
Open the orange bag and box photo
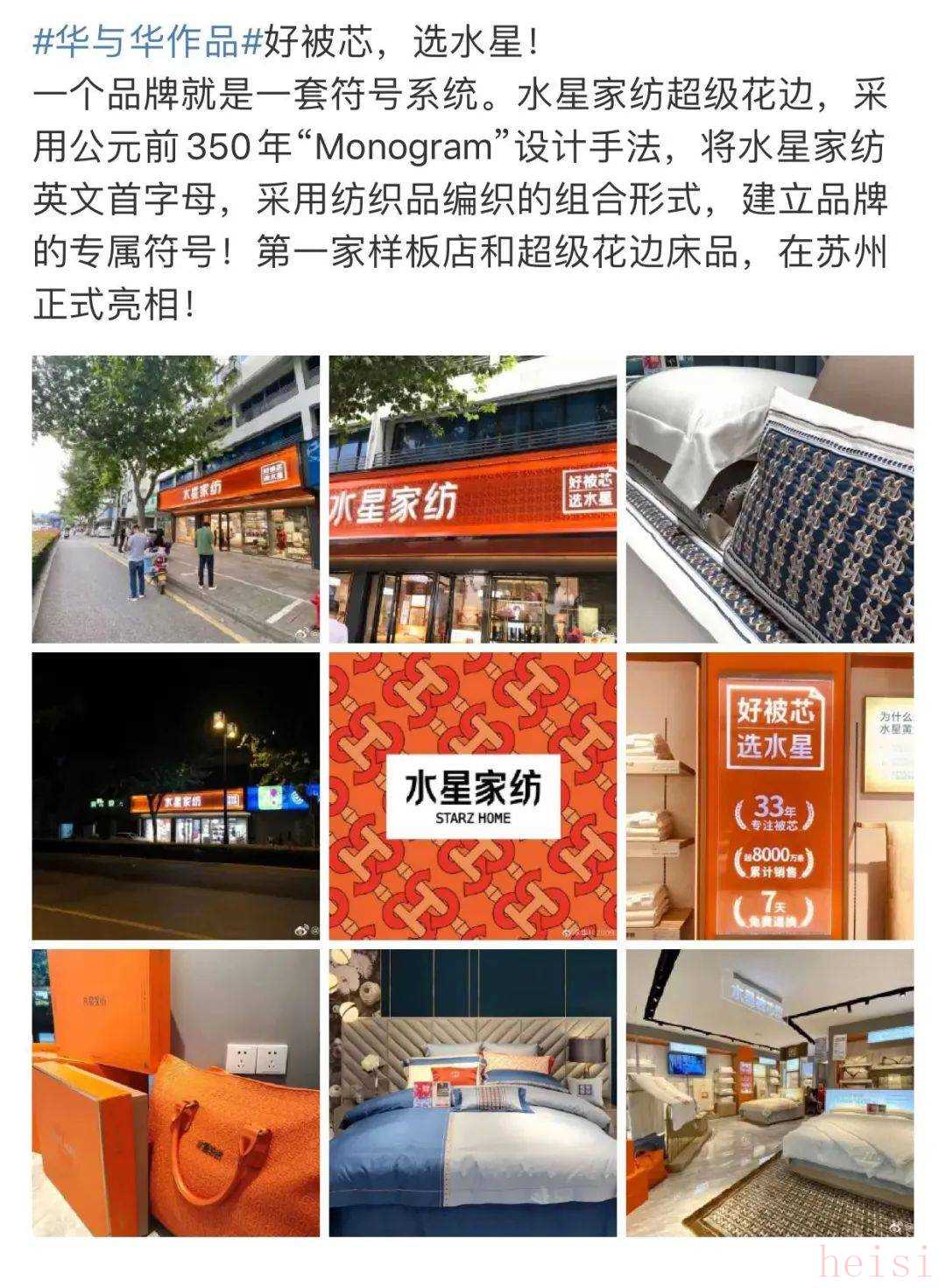(x=175, y=1092)
